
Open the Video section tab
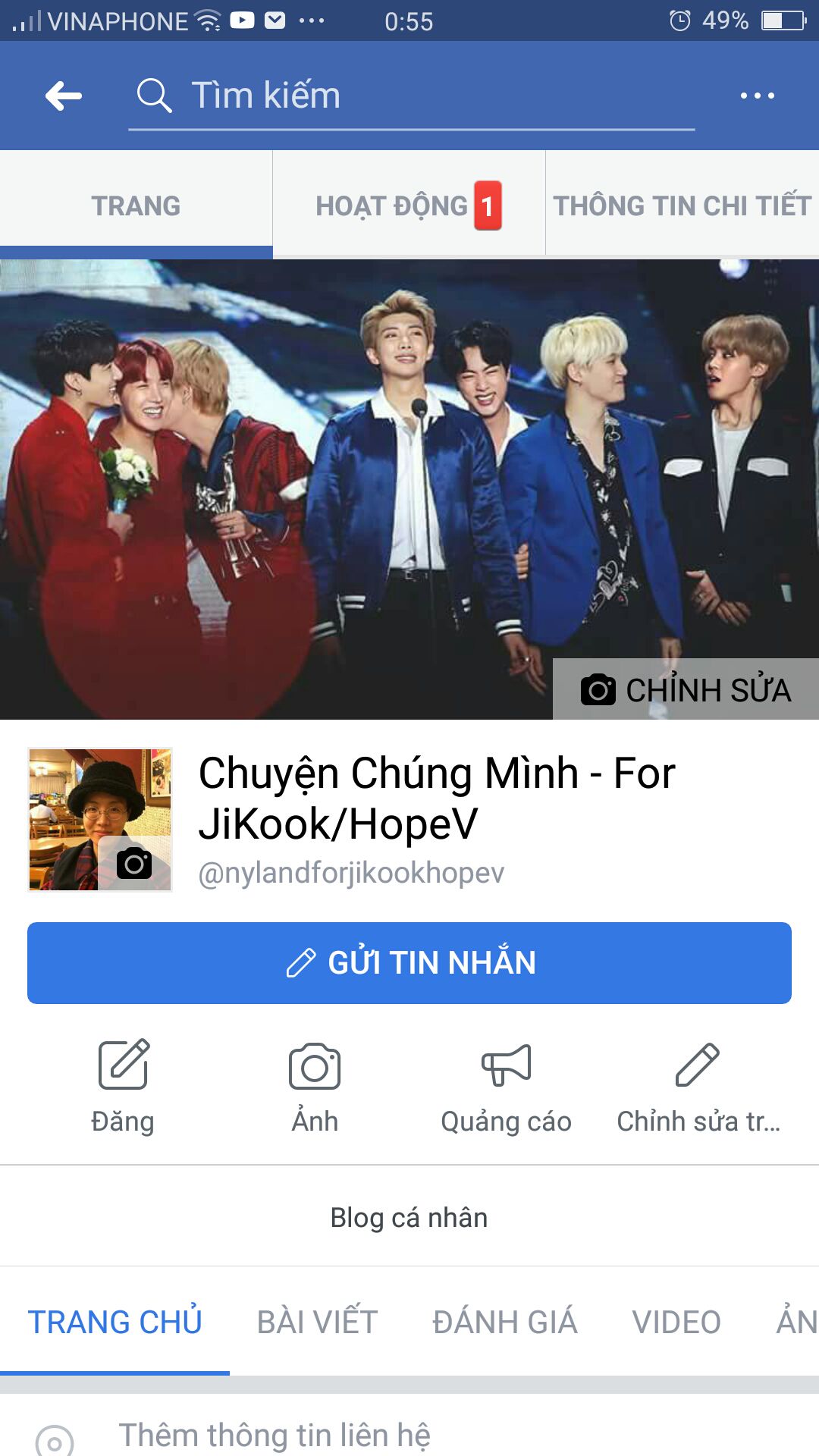676,1323
